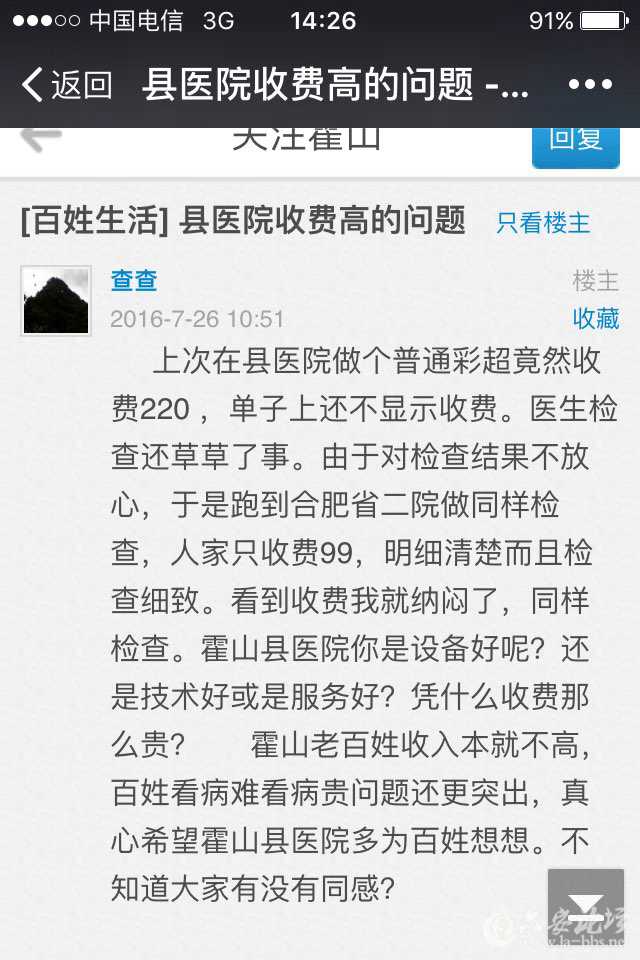
Task: Tap the blue 回复 reply button
Action: (576, 141)
